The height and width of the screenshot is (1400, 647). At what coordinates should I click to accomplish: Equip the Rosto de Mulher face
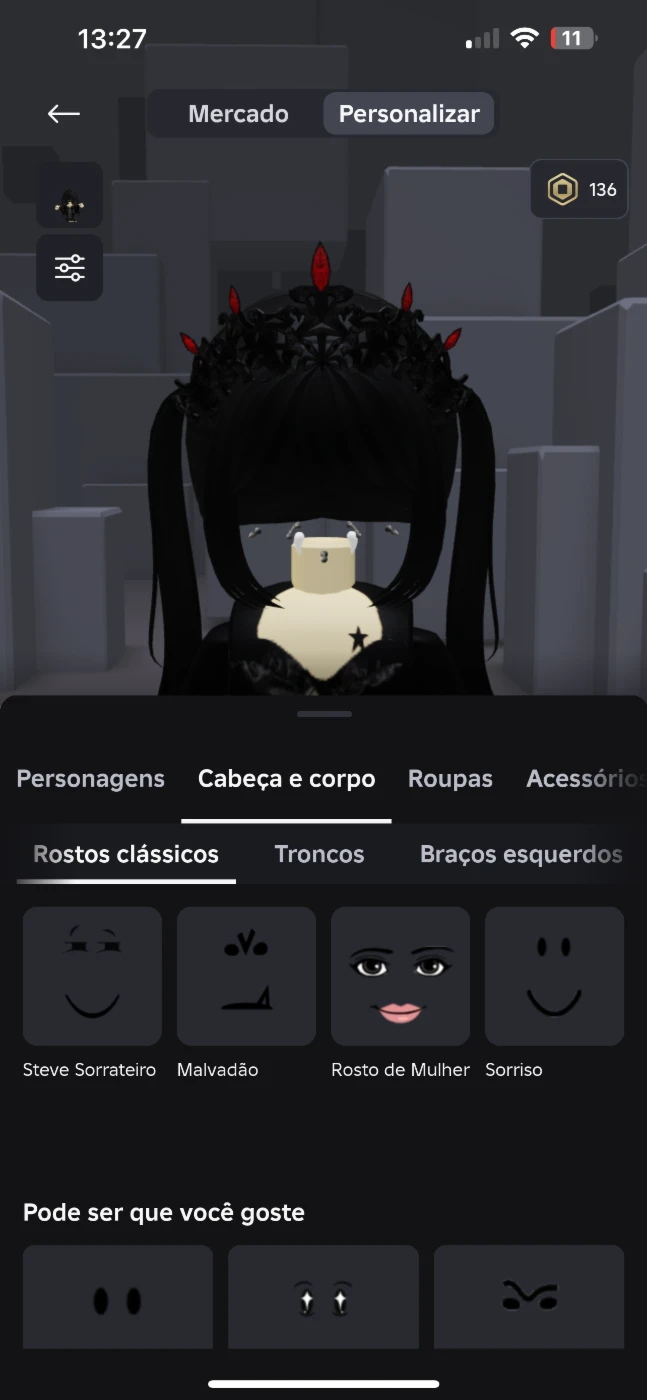point(400,976)
